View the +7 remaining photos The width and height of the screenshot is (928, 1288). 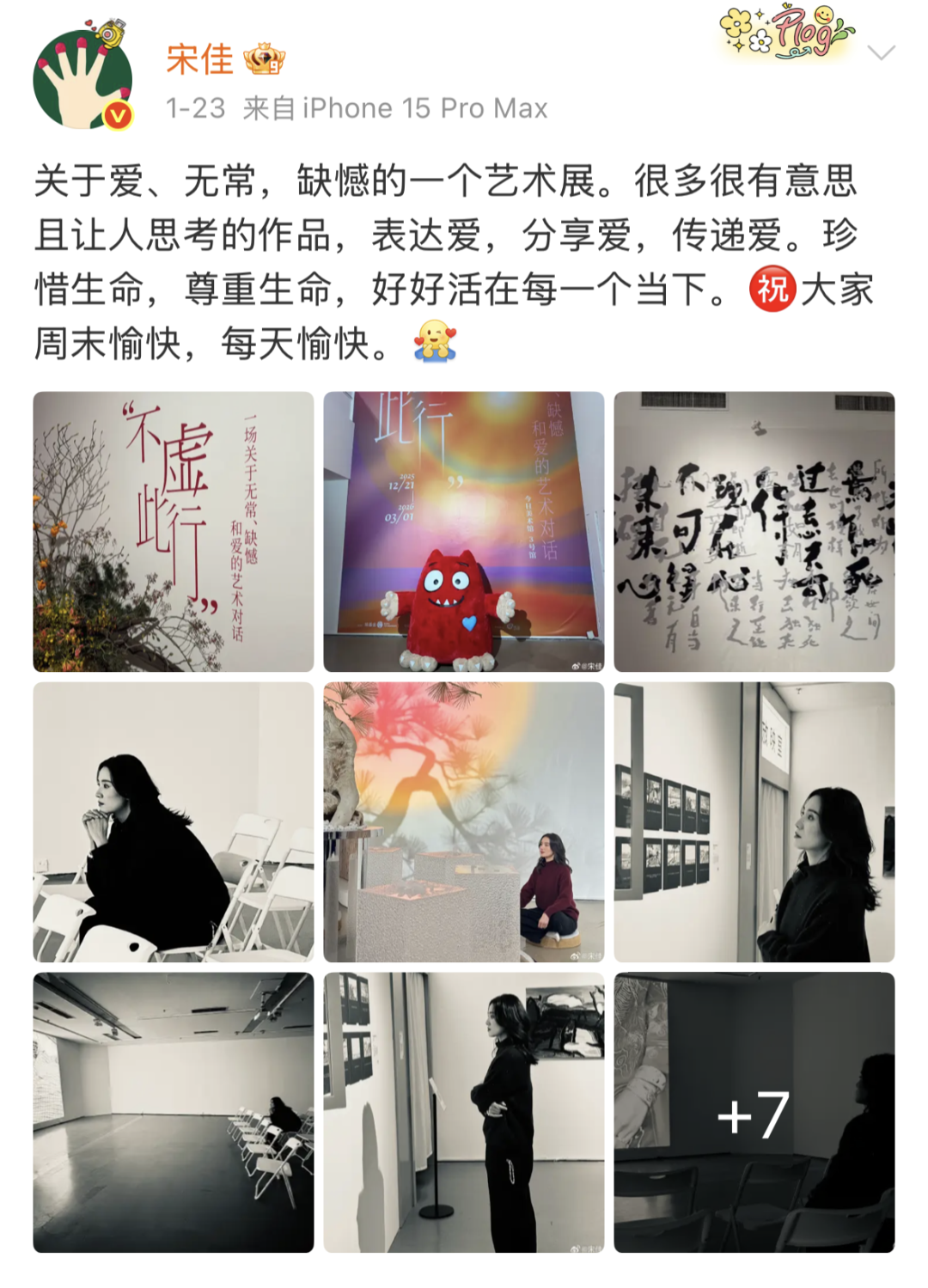pos(754,1112)
